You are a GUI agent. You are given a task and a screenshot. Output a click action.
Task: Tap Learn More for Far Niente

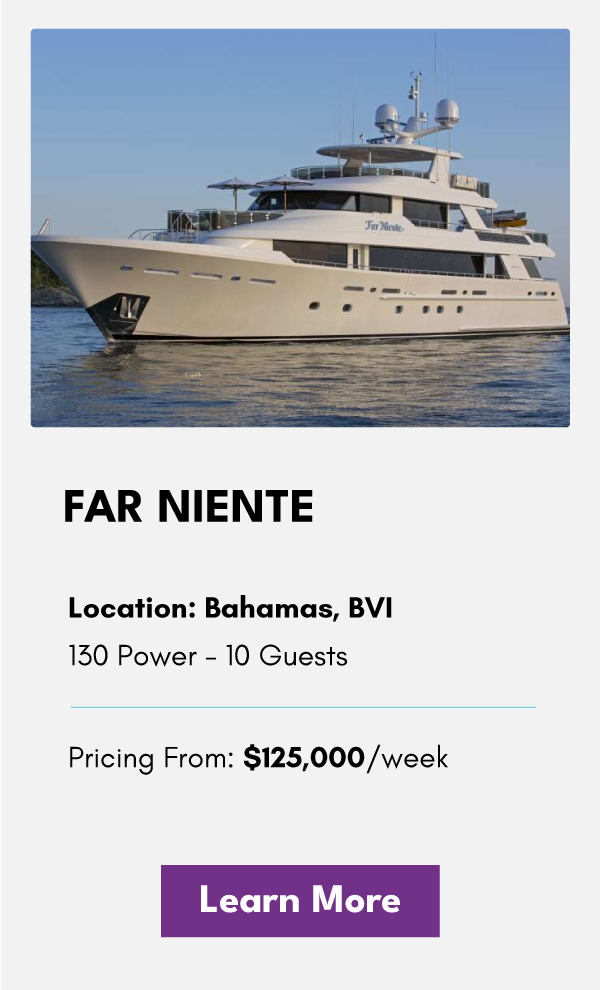tap(300, 900)
